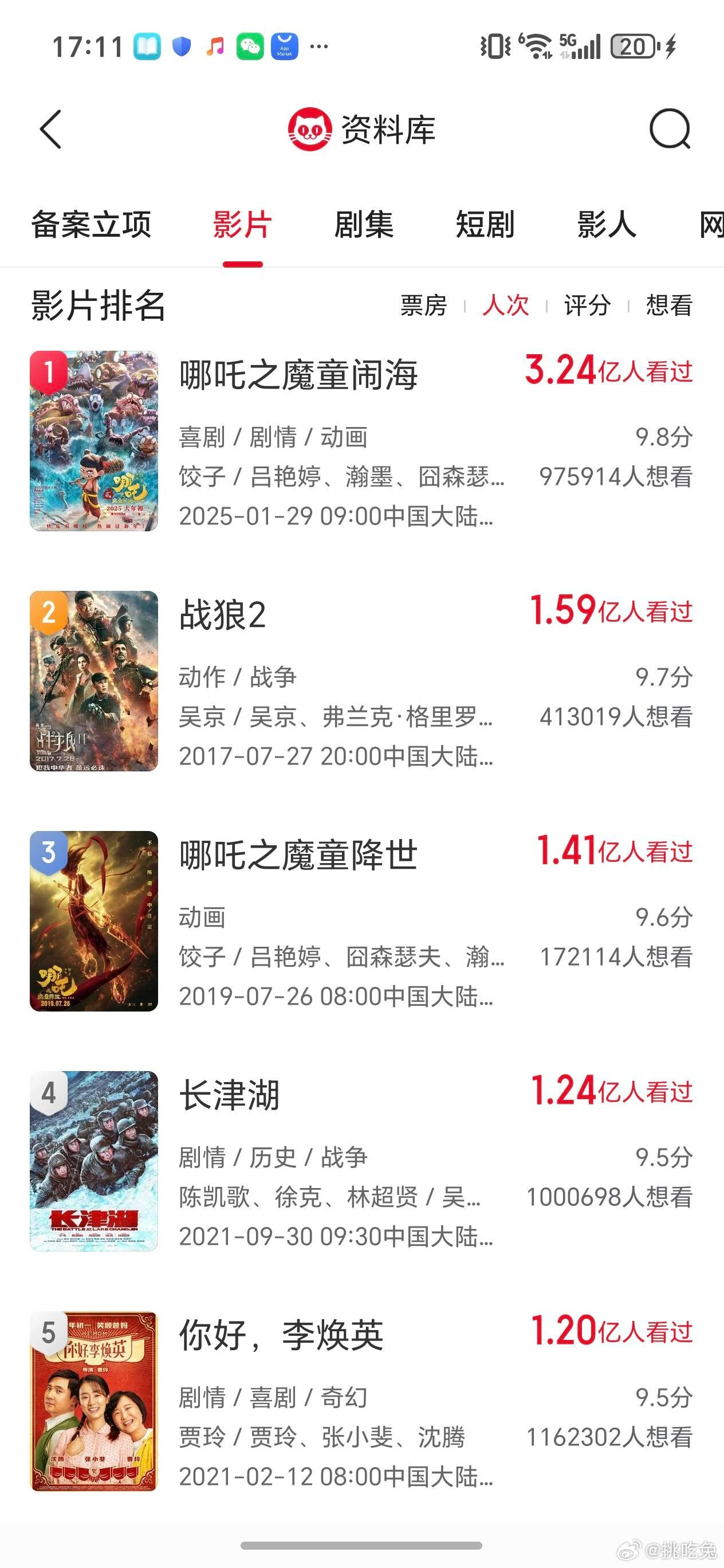Sort the ranking by 票房
Viewport: 724px width, 1568px height.
[423, 305]
